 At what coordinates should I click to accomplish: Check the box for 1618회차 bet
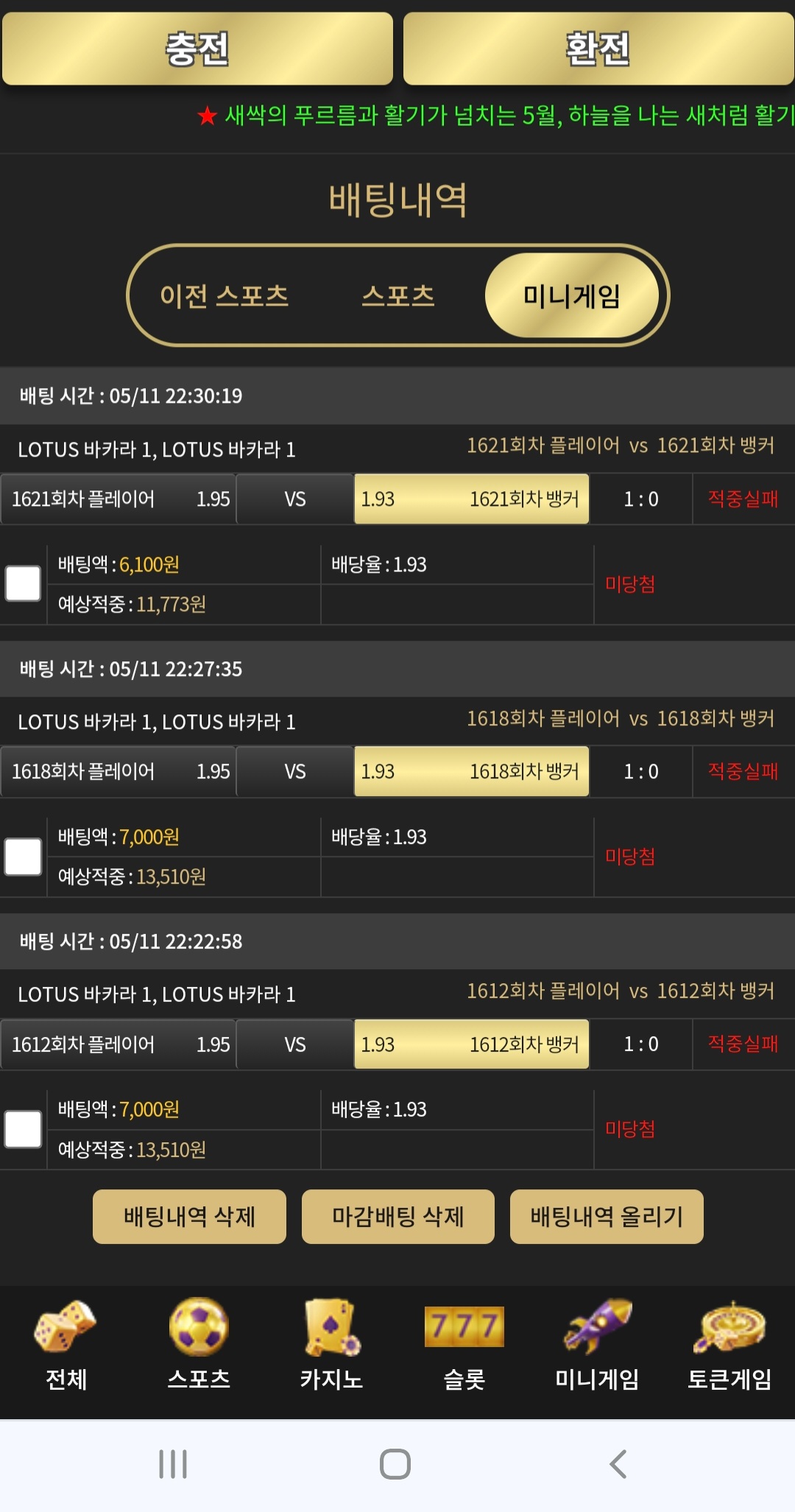coord(23,857)
